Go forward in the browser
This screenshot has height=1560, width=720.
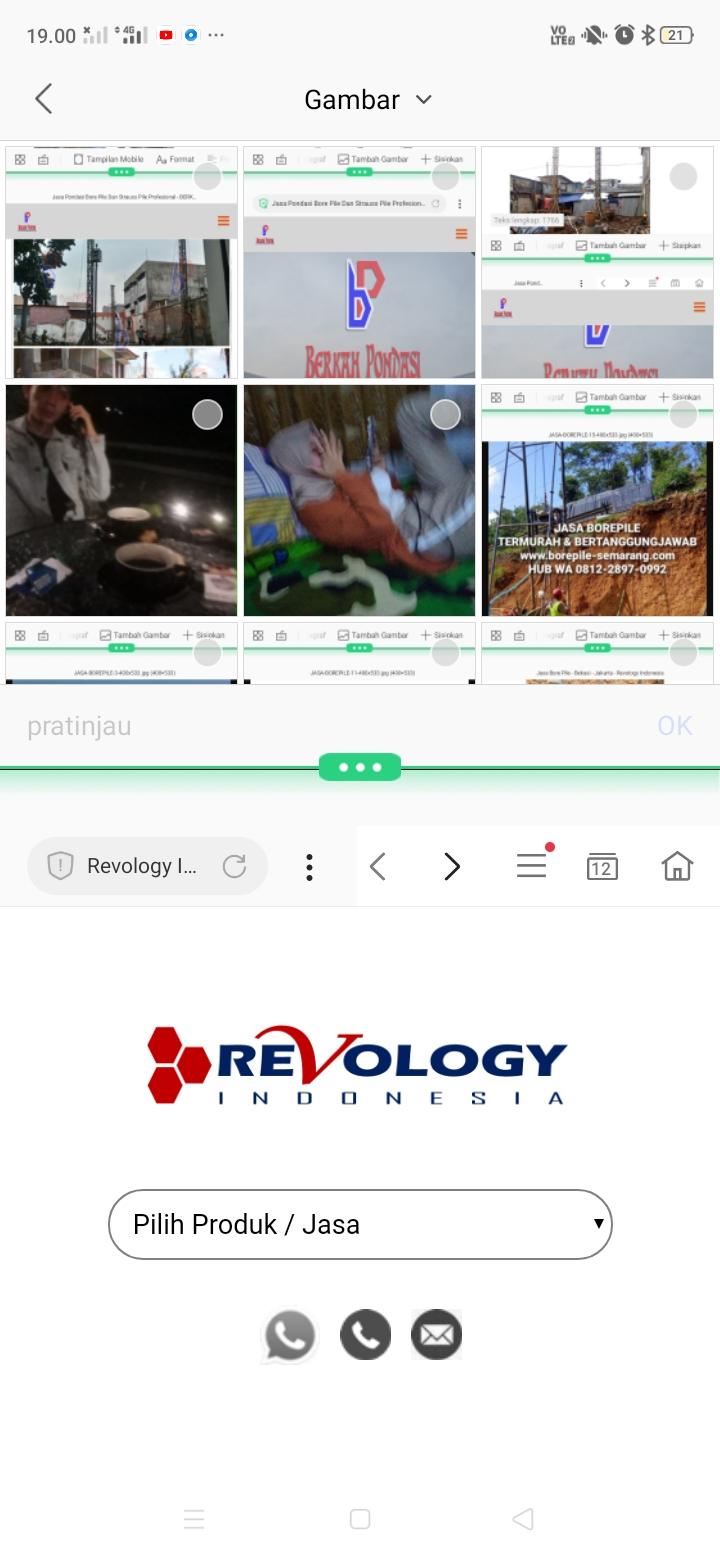(452, 867)
